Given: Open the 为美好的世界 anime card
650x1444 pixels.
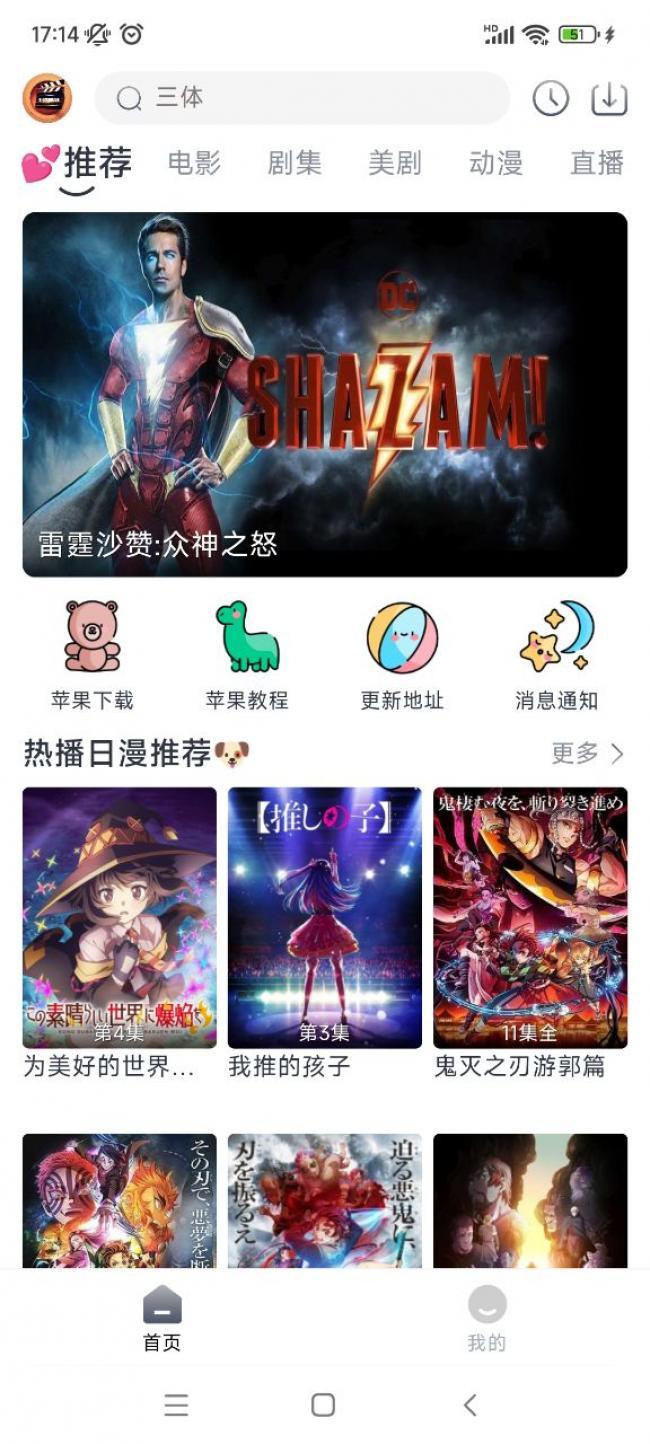Looking at the screenshot, I should [x=119, y=933].
